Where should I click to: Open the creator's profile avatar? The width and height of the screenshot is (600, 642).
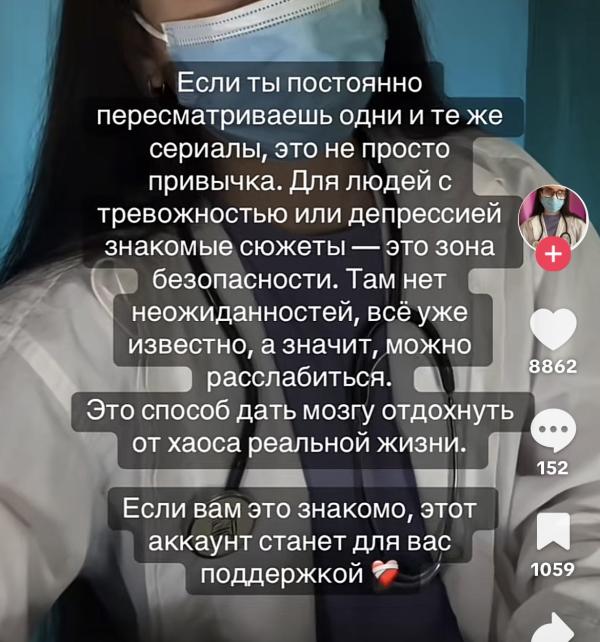coord(553,218)
